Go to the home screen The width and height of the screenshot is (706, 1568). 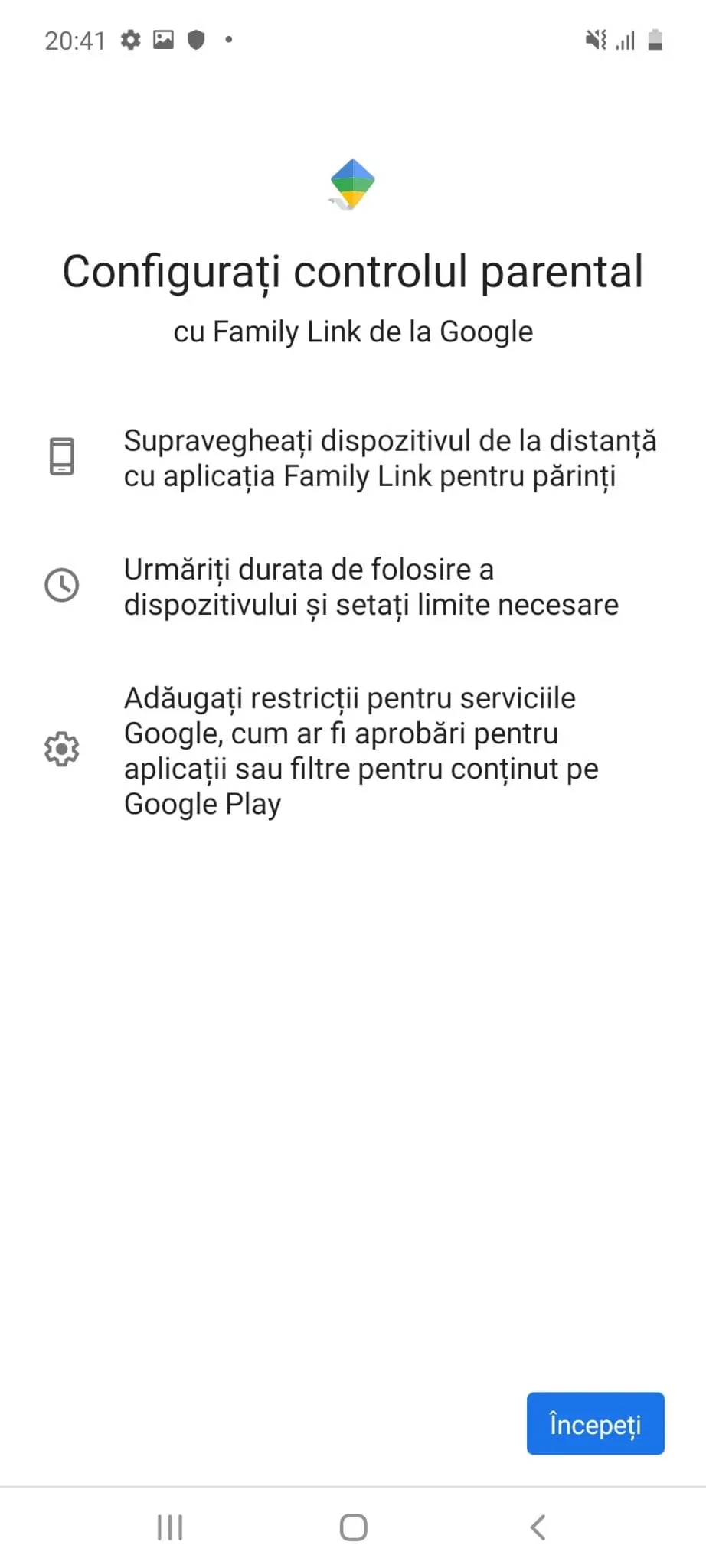pos(353,1527)
